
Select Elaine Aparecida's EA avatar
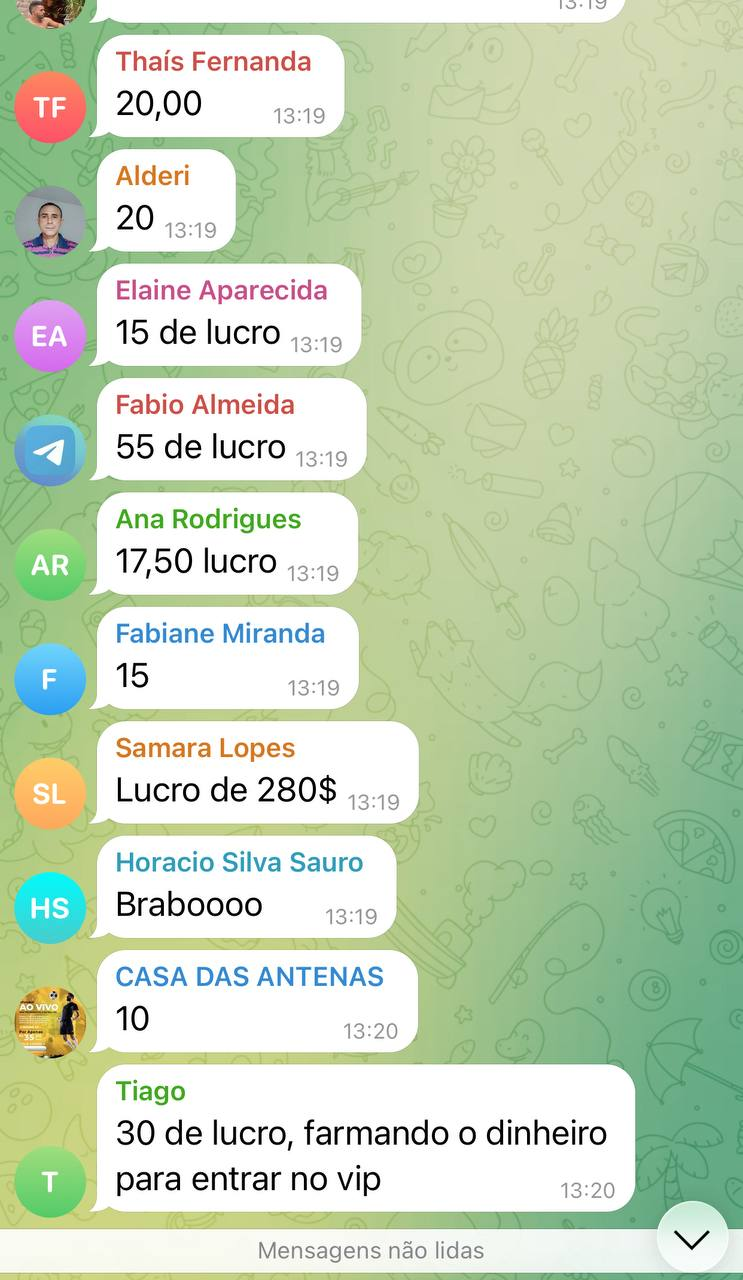[50, 336]
